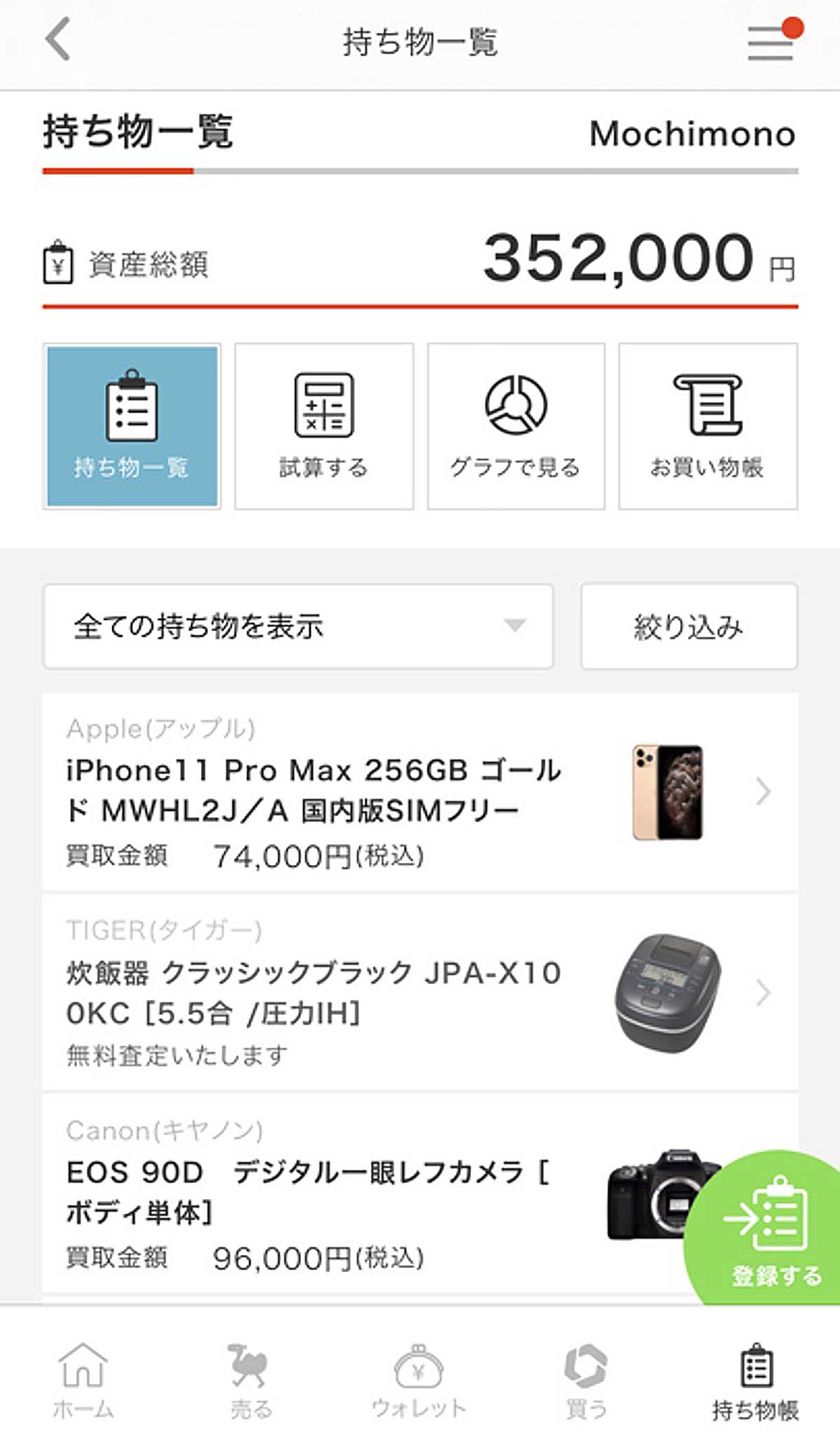Tap the 絞り込み filter button

coord(689,626)
